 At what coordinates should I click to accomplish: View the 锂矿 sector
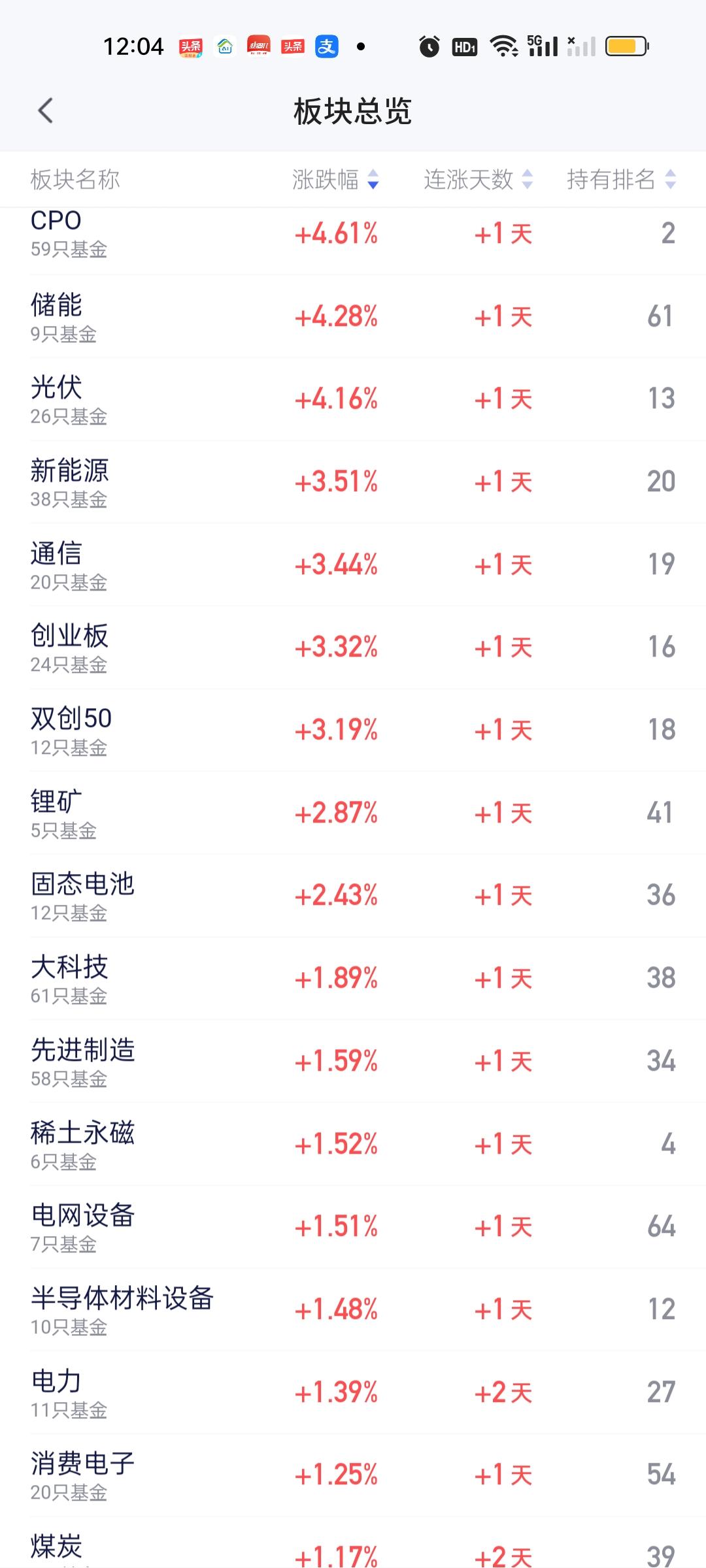click(353, 813)
